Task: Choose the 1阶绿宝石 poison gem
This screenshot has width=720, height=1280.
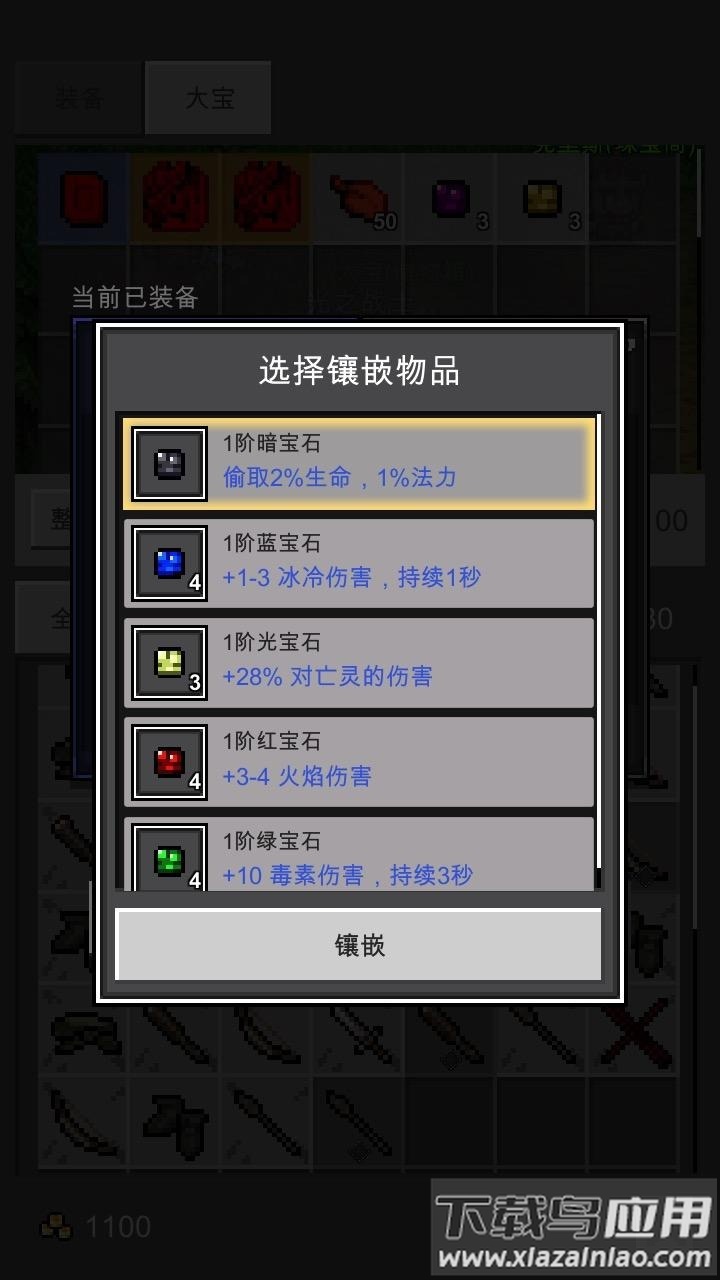Action: (x=359, y=856)
